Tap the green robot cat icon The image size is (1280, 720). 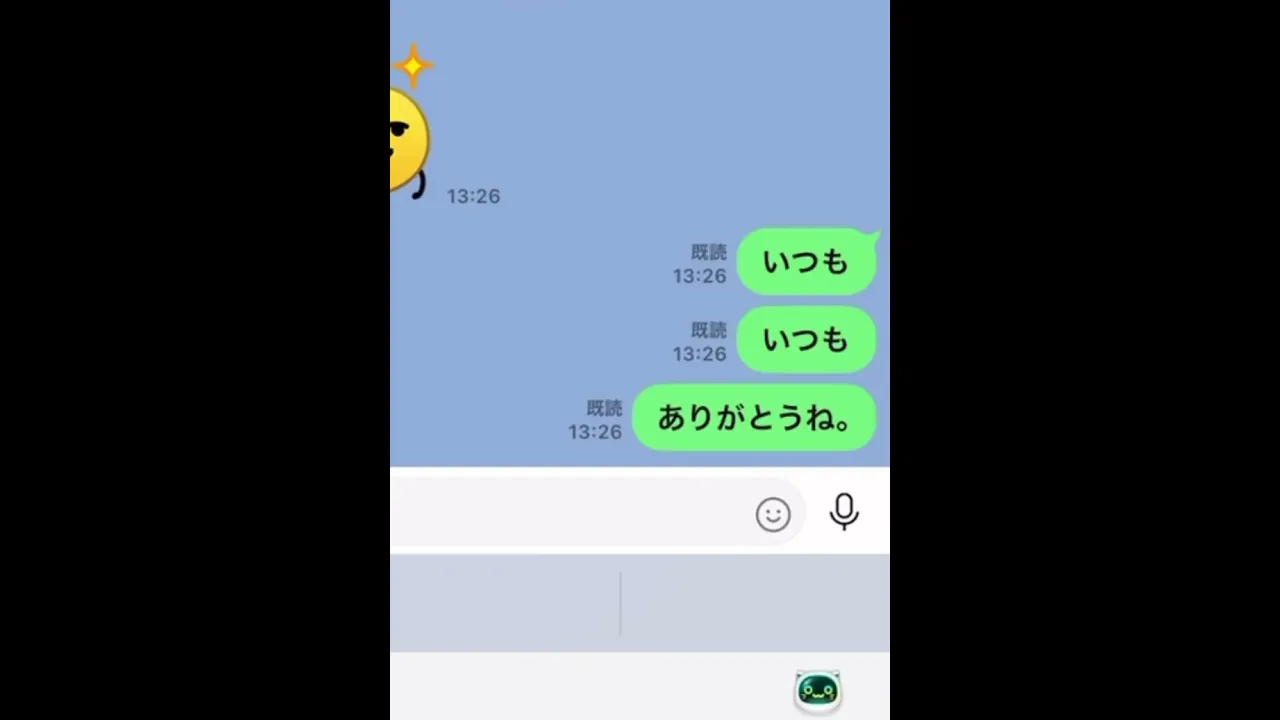[x=817, y=691]
